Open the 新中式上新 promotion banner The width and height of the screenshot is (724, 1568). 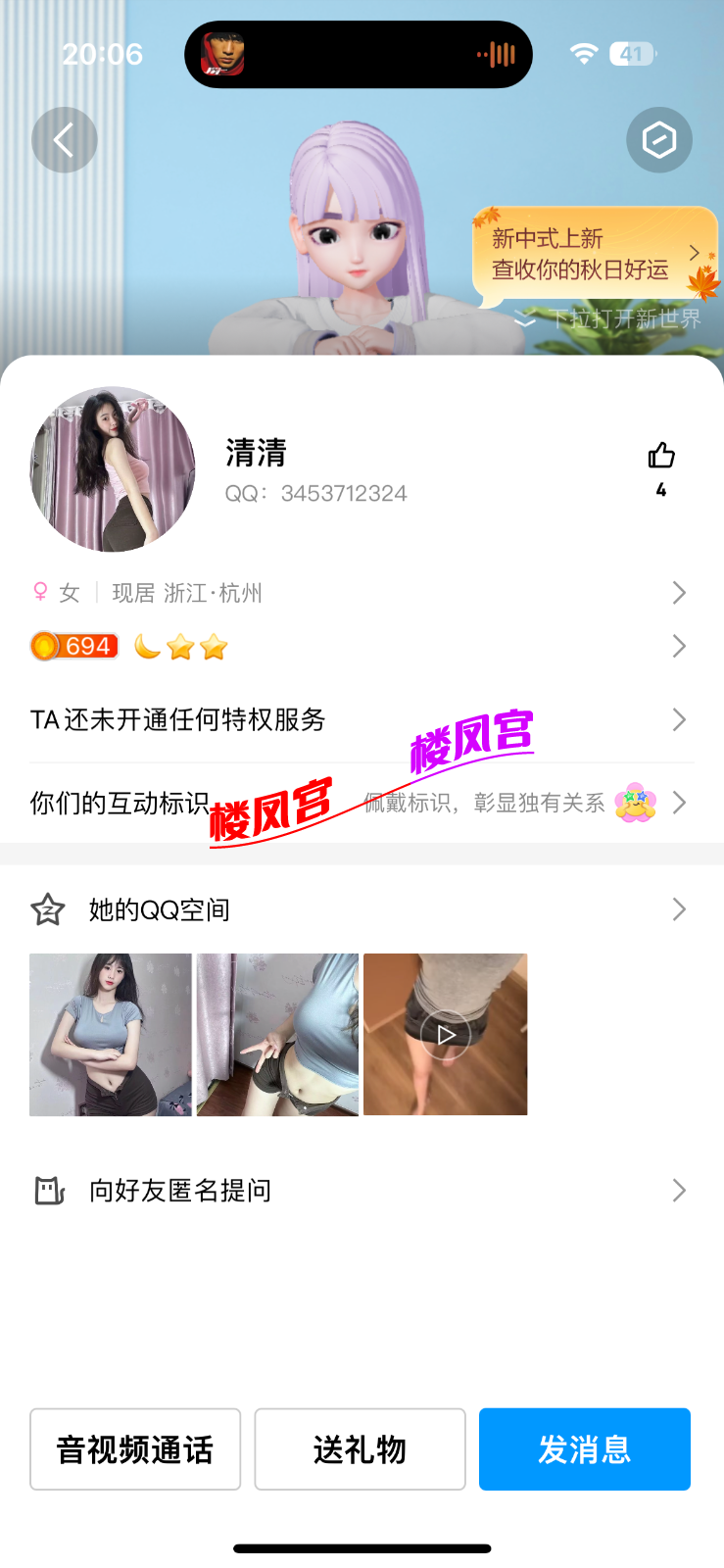point(595,254)
